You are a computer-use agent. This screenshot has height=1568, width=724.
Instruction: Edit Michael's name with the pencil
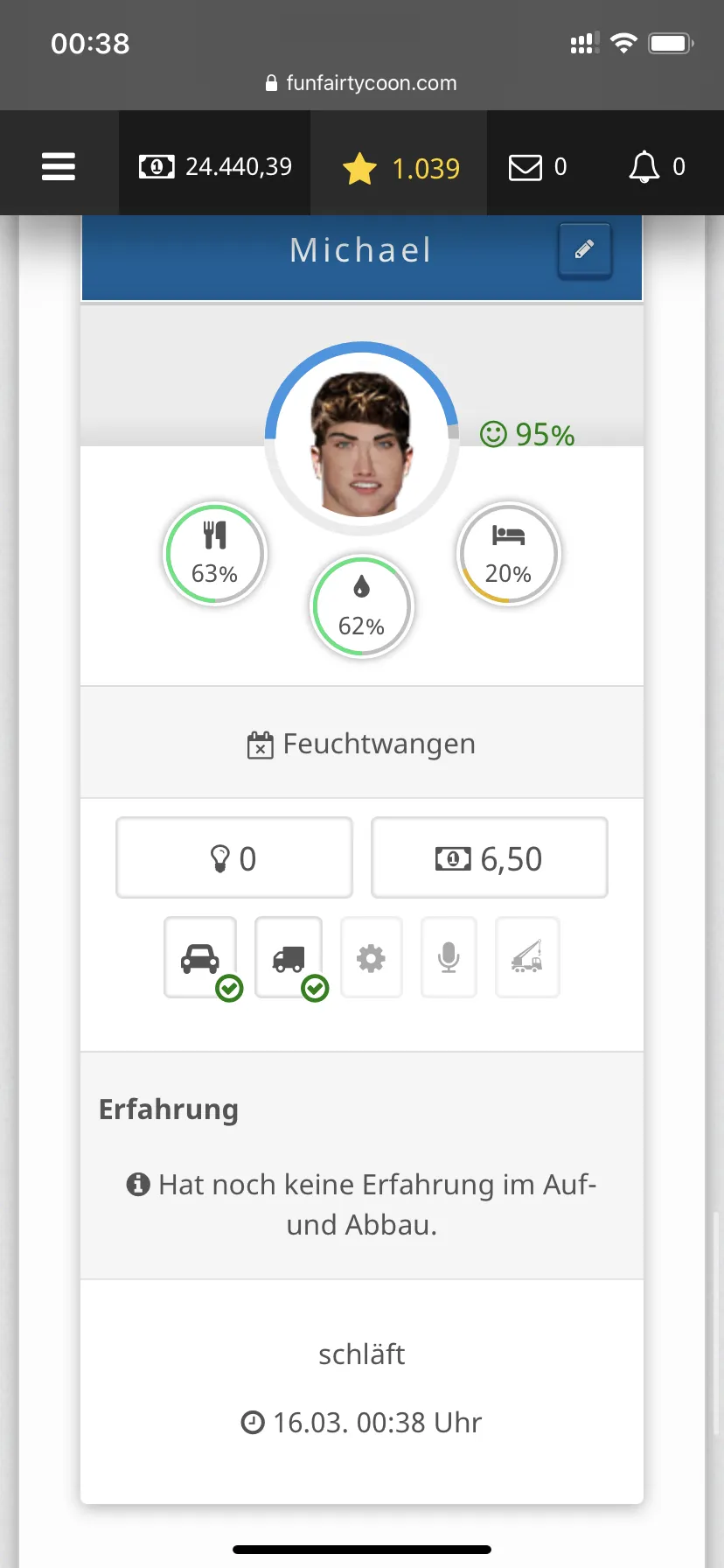(x=584, y=250)
